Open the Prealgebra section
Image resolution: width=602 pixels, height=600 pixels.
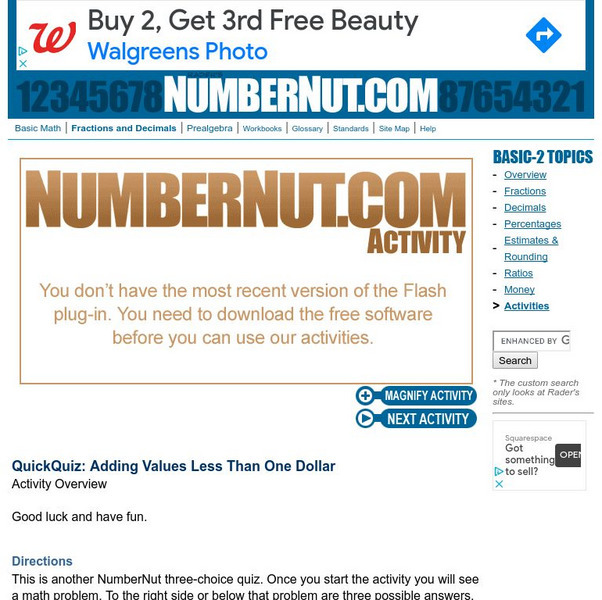click(210, 129)
